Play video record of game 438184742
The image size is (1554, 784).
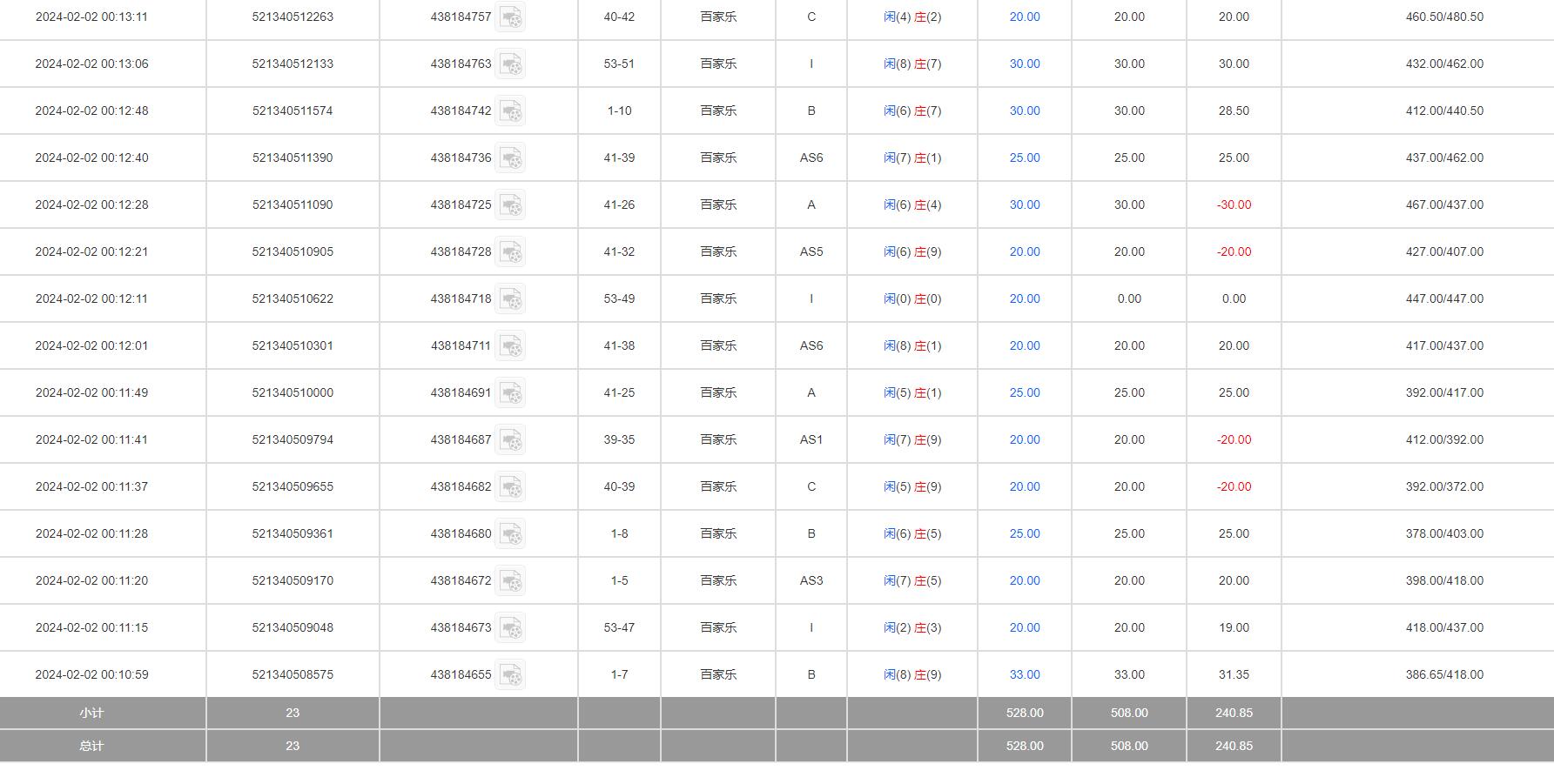[510, 111]
